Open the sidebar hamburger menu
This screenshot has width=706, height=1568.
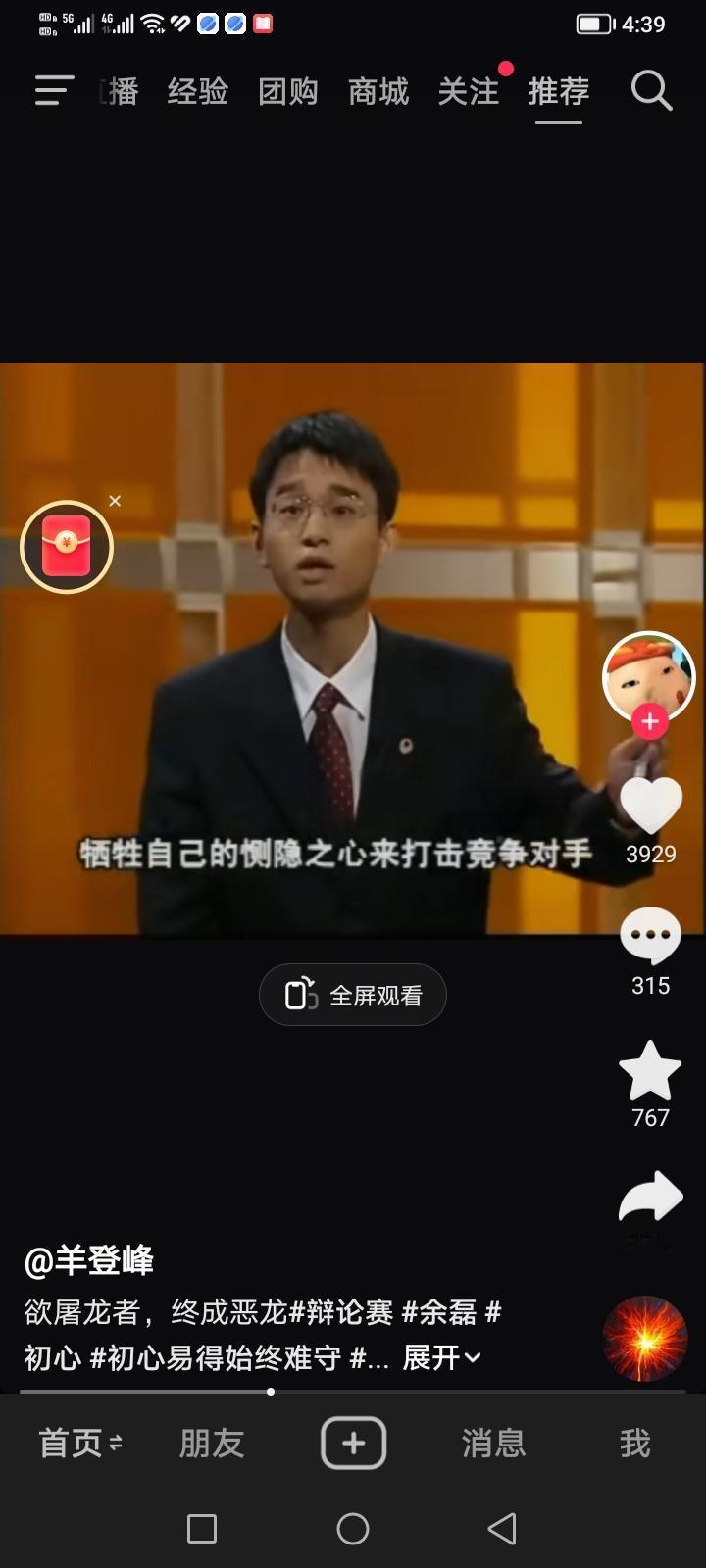[x=53, y=90]
